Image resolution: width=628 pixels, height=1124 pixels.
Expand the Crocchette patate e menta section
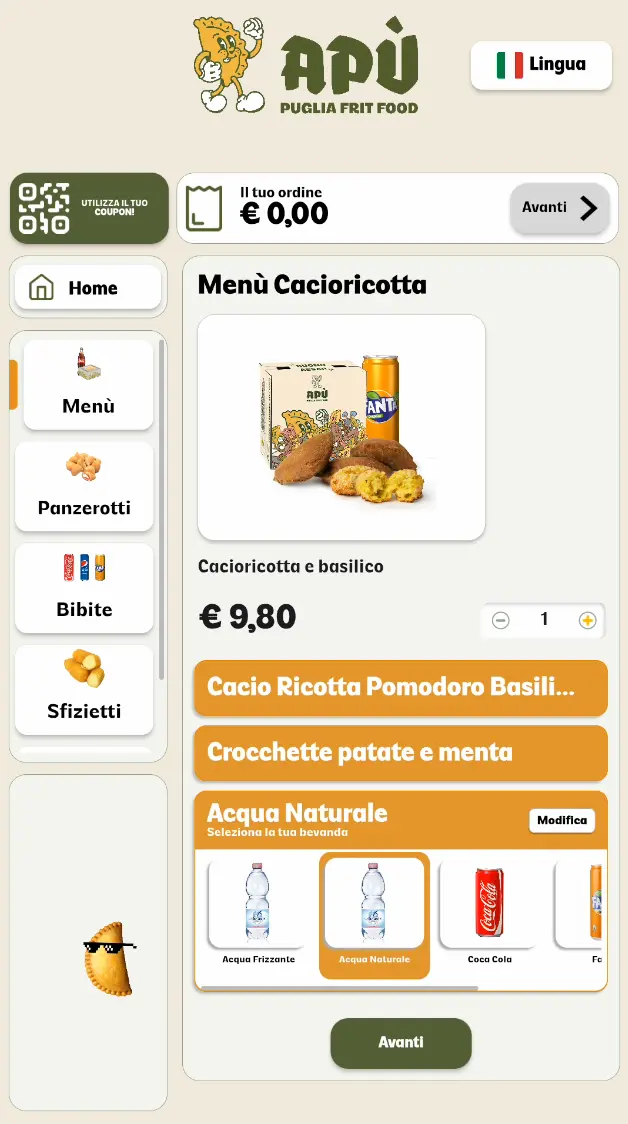pos(400,753)
